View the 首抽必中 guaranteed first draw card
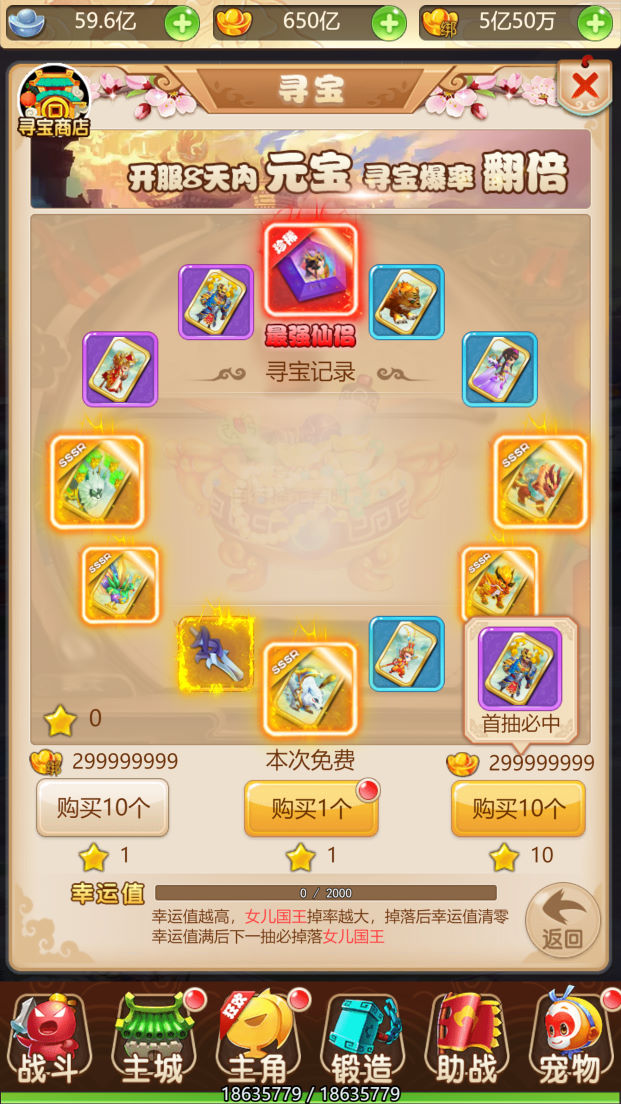 (x=519, y=668)
